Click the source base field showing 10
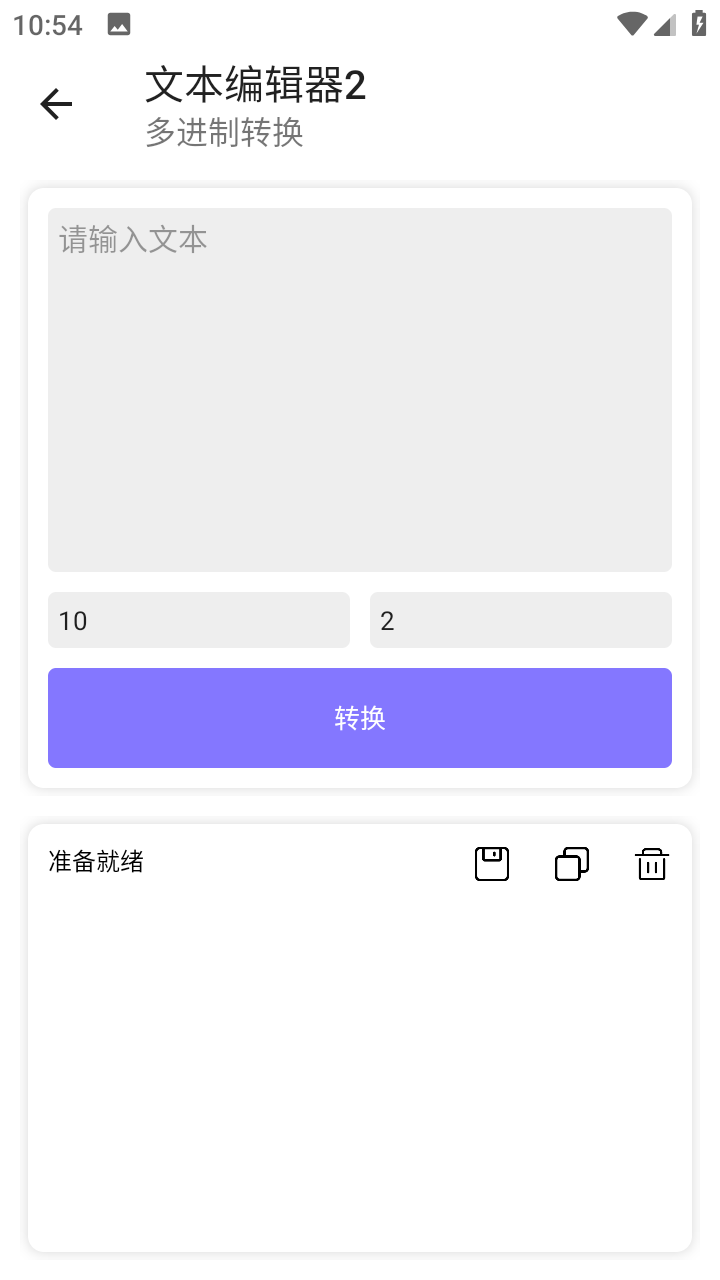 click(198, 620)
